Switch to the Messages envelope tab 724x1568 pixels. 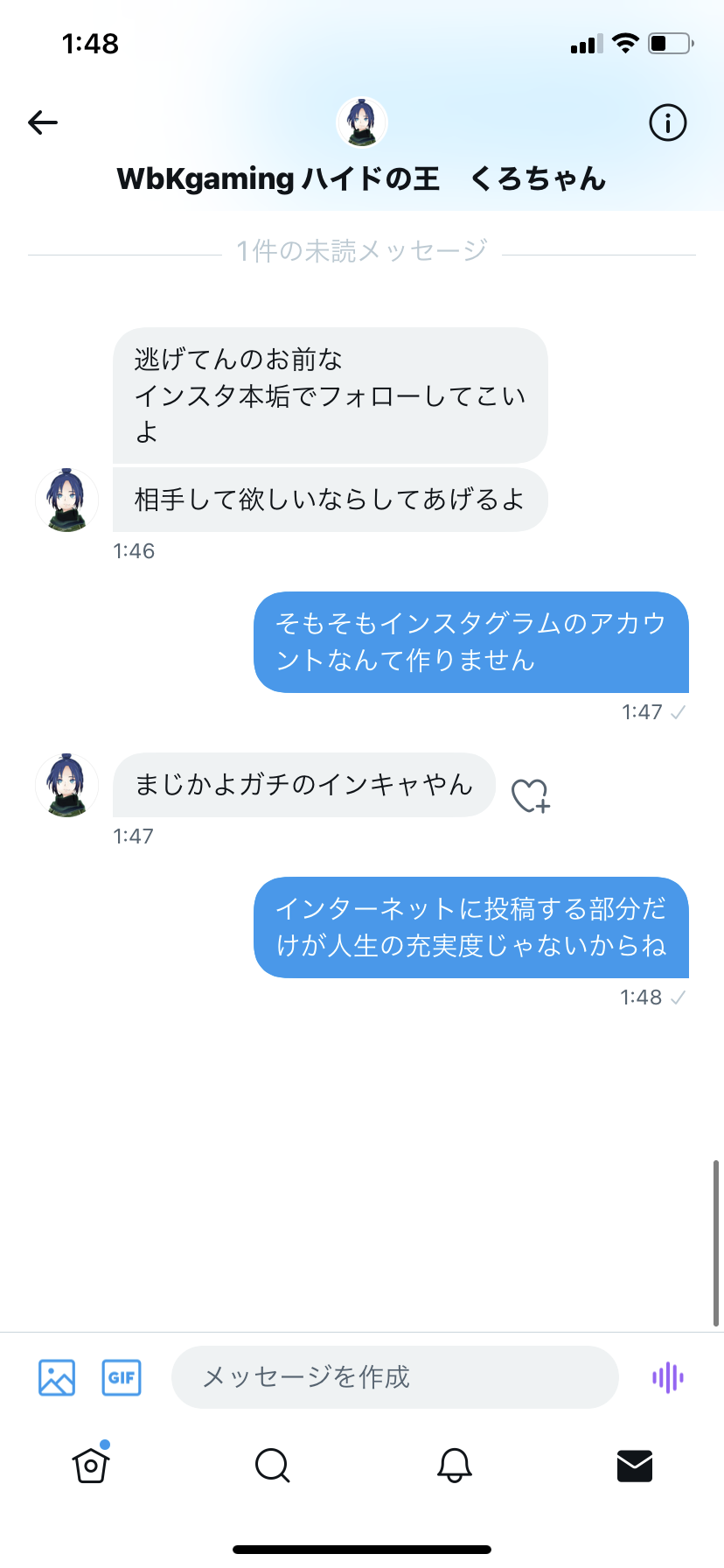coord(635,1466)
